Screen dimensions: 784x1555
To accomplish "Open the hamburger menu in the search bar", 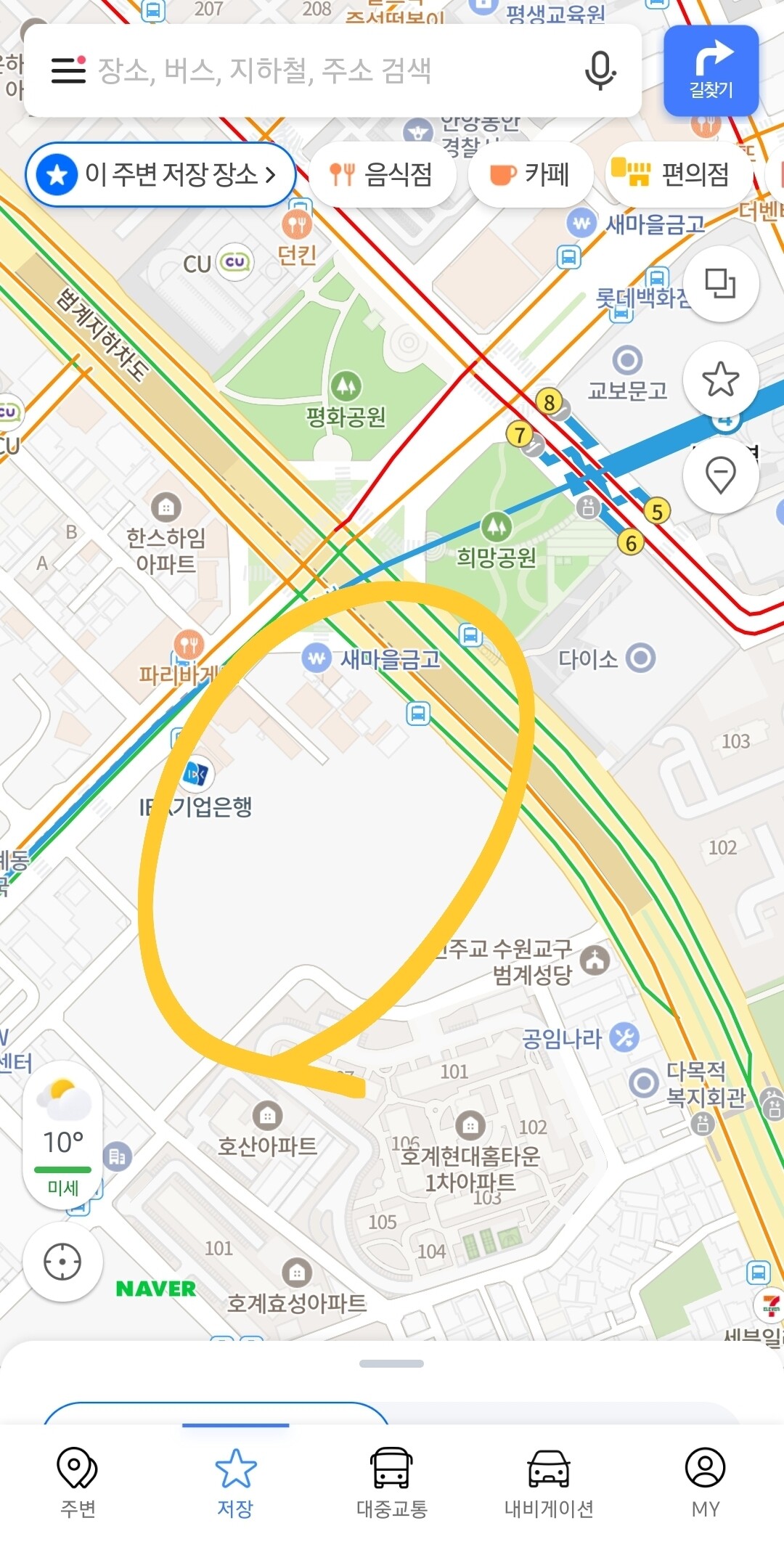I will click(x=69, y=70).
